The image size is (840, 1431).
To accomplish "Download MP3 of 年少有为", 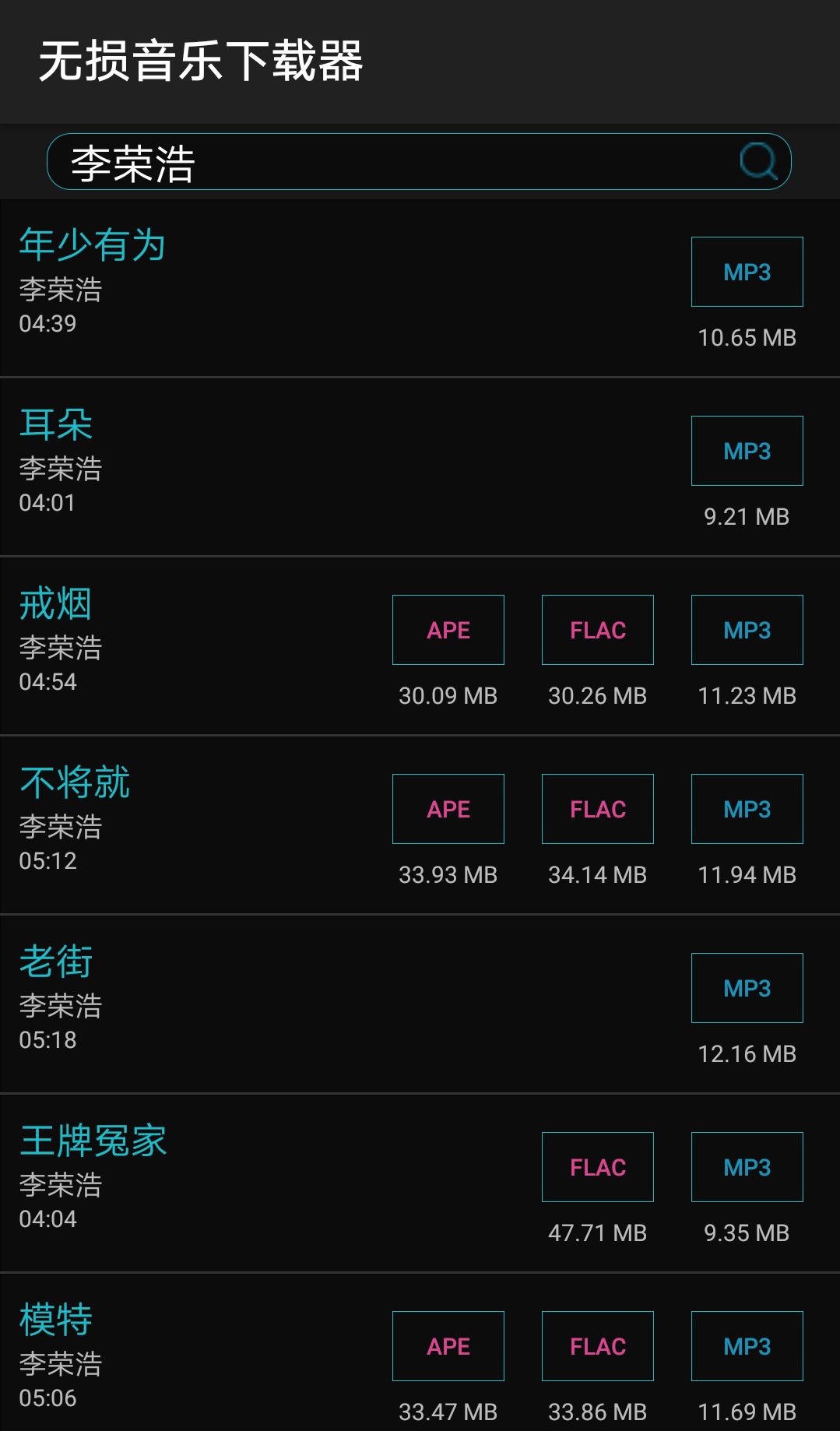I will 746,272.
